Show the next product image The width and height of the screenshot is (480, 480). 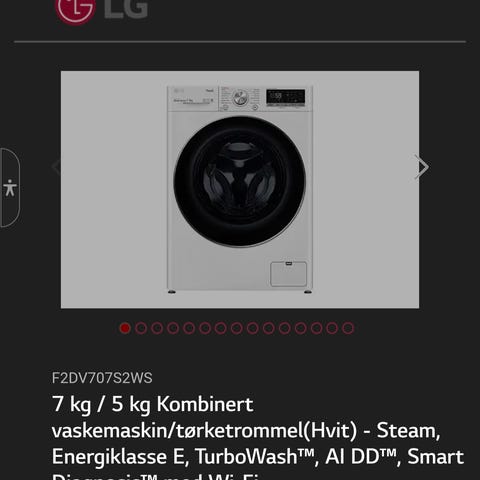pyautogui.click(x=421, y=167)
